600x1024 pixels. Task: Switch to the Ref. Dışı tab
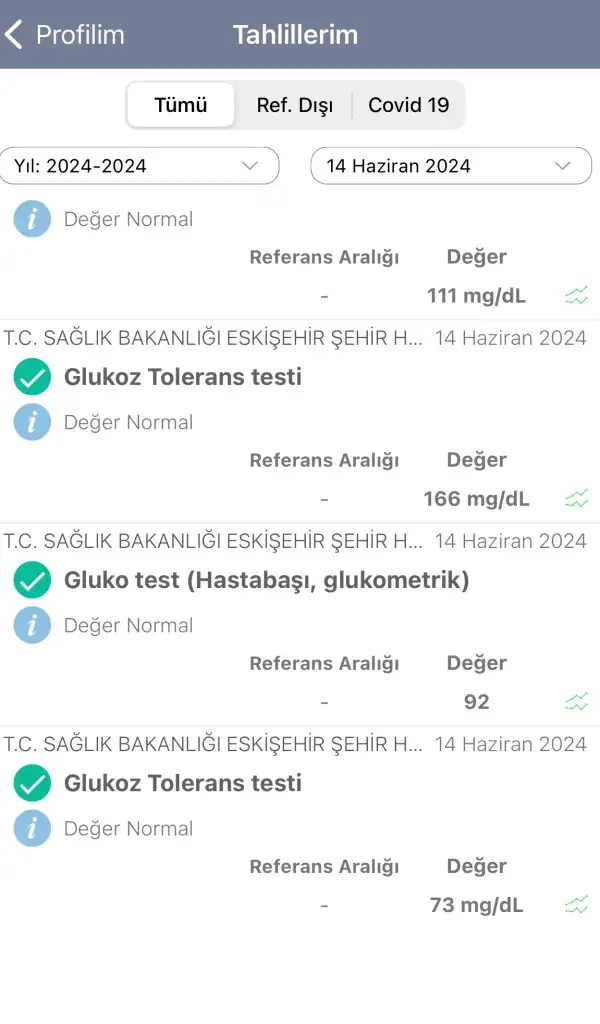(x=294, y=104)
